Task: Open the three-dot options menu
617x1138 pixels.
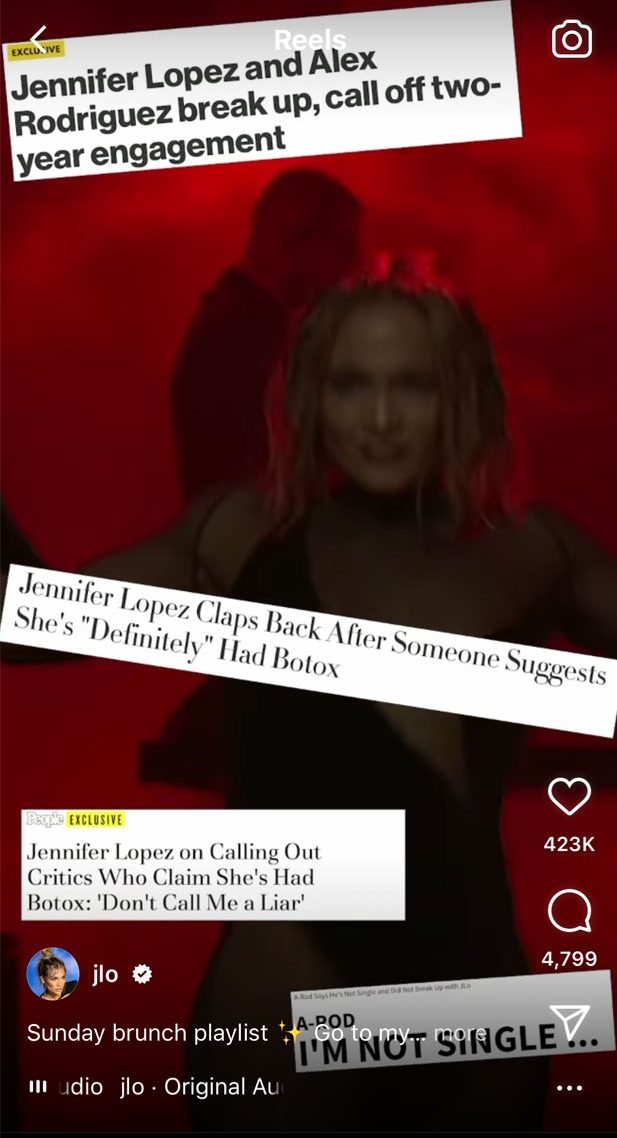Action: coord(569,1088)
